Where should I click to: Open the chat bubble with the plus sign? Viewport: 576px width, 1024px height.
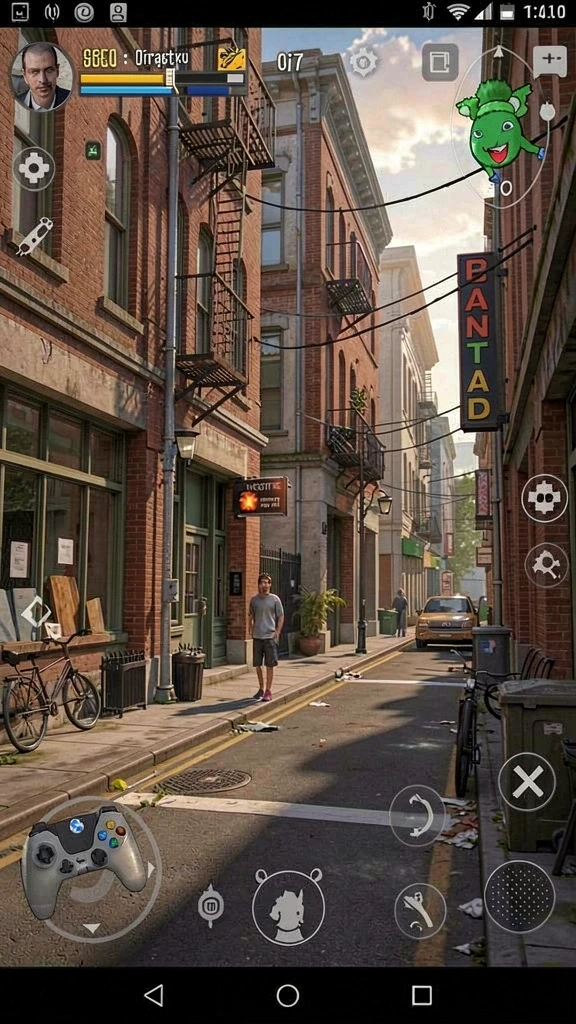550,61
